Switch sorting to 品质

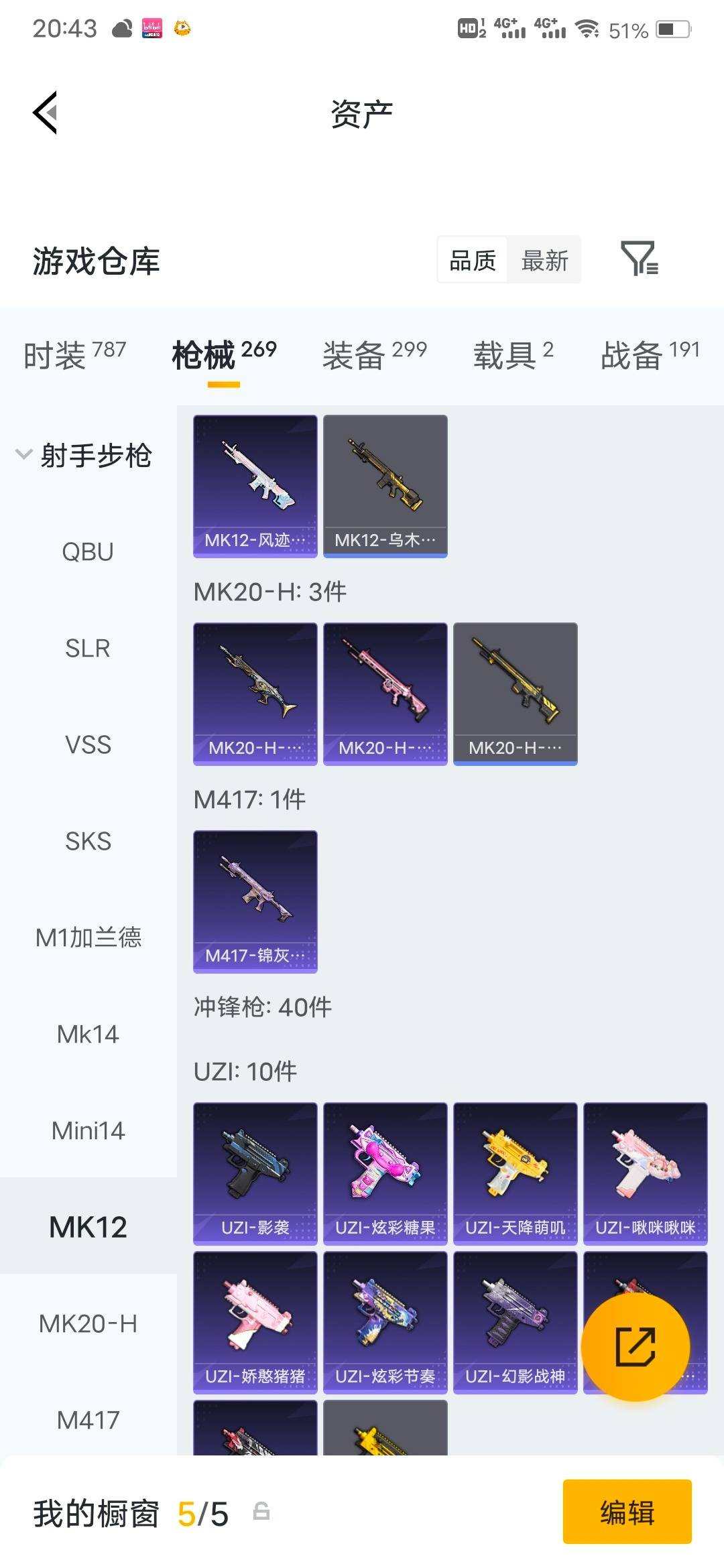[470, 261]
